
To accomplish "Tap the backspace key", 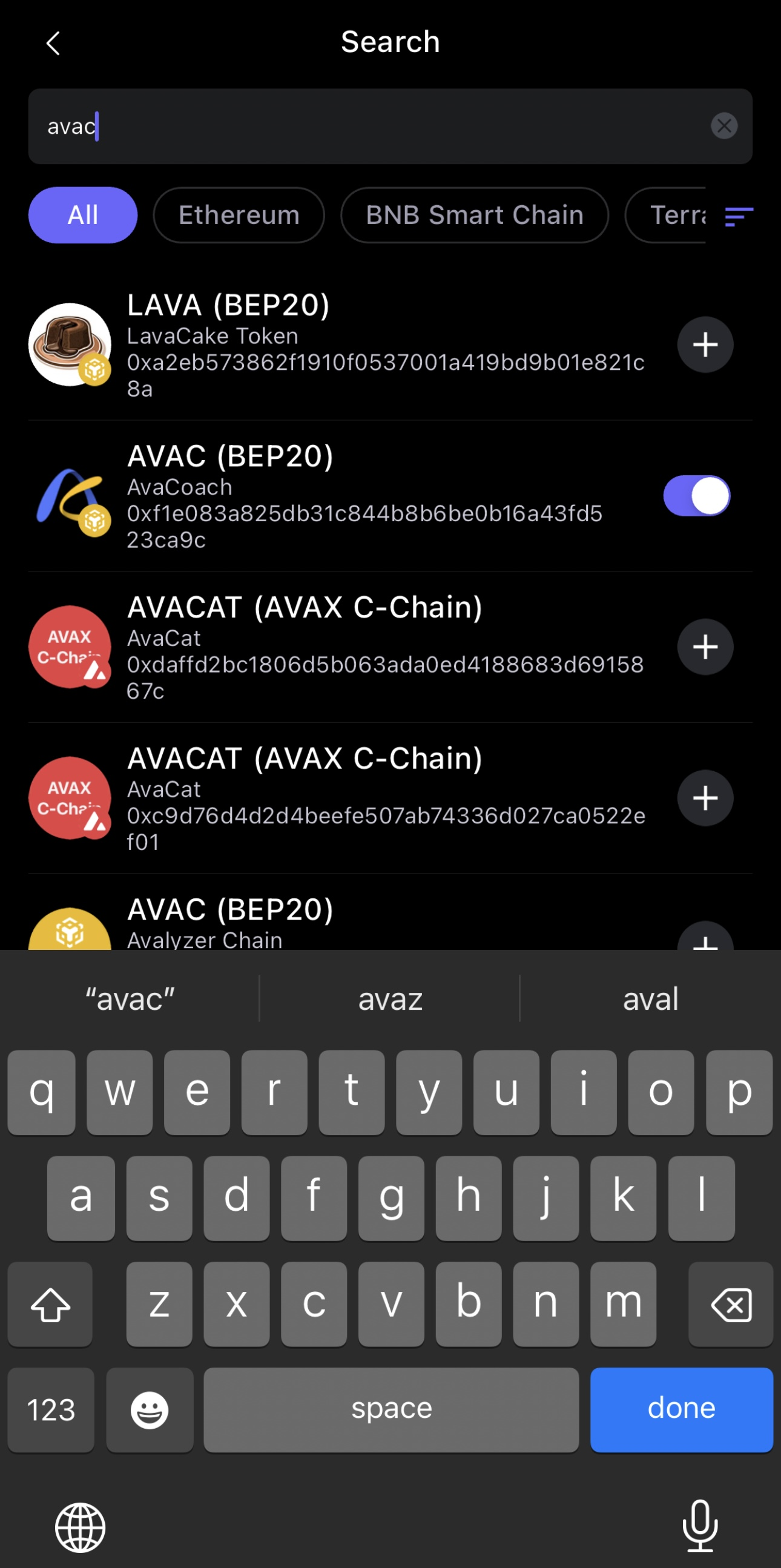I will 731,1305.
